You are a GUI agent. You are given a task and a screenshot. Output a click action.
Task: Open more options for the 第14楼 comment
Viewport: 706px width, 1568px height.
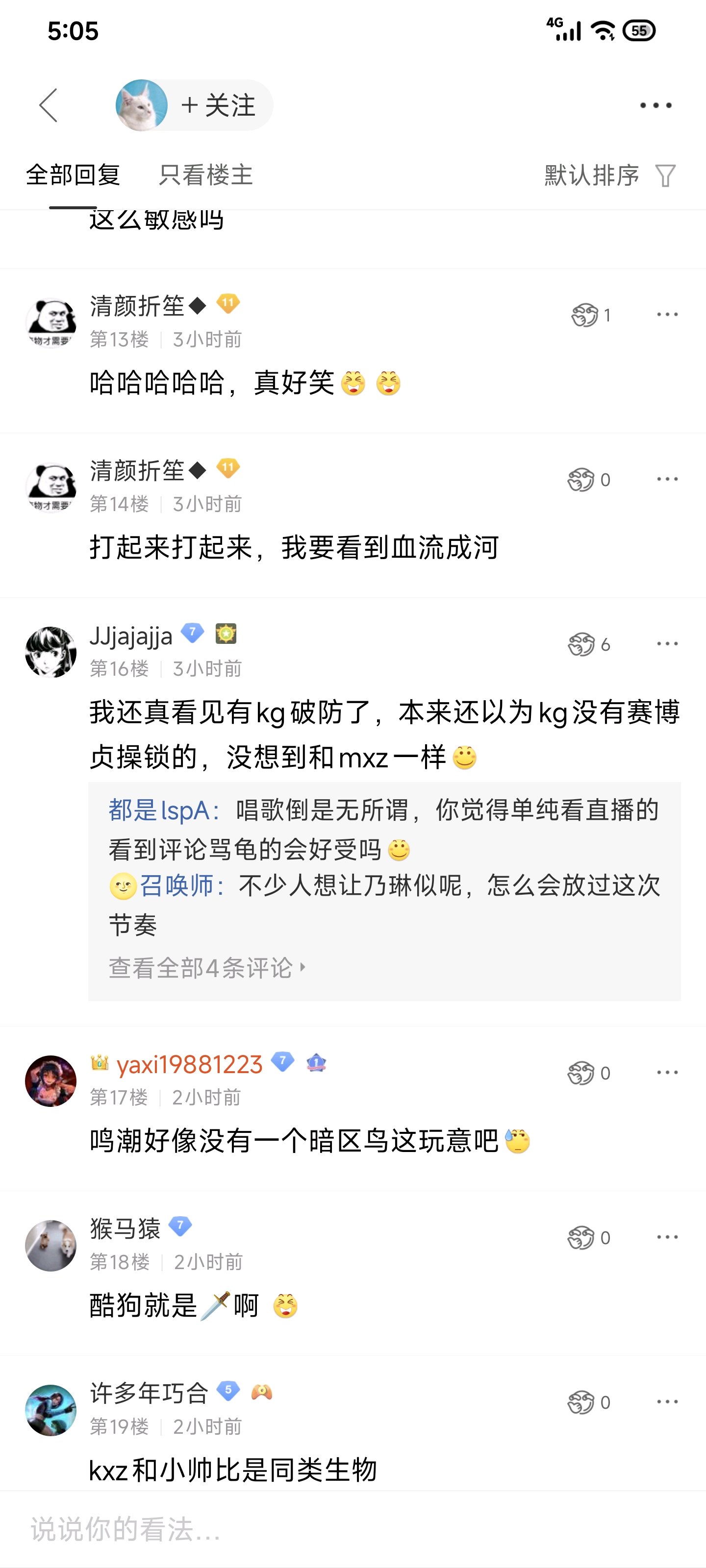[x=667, y=480]
